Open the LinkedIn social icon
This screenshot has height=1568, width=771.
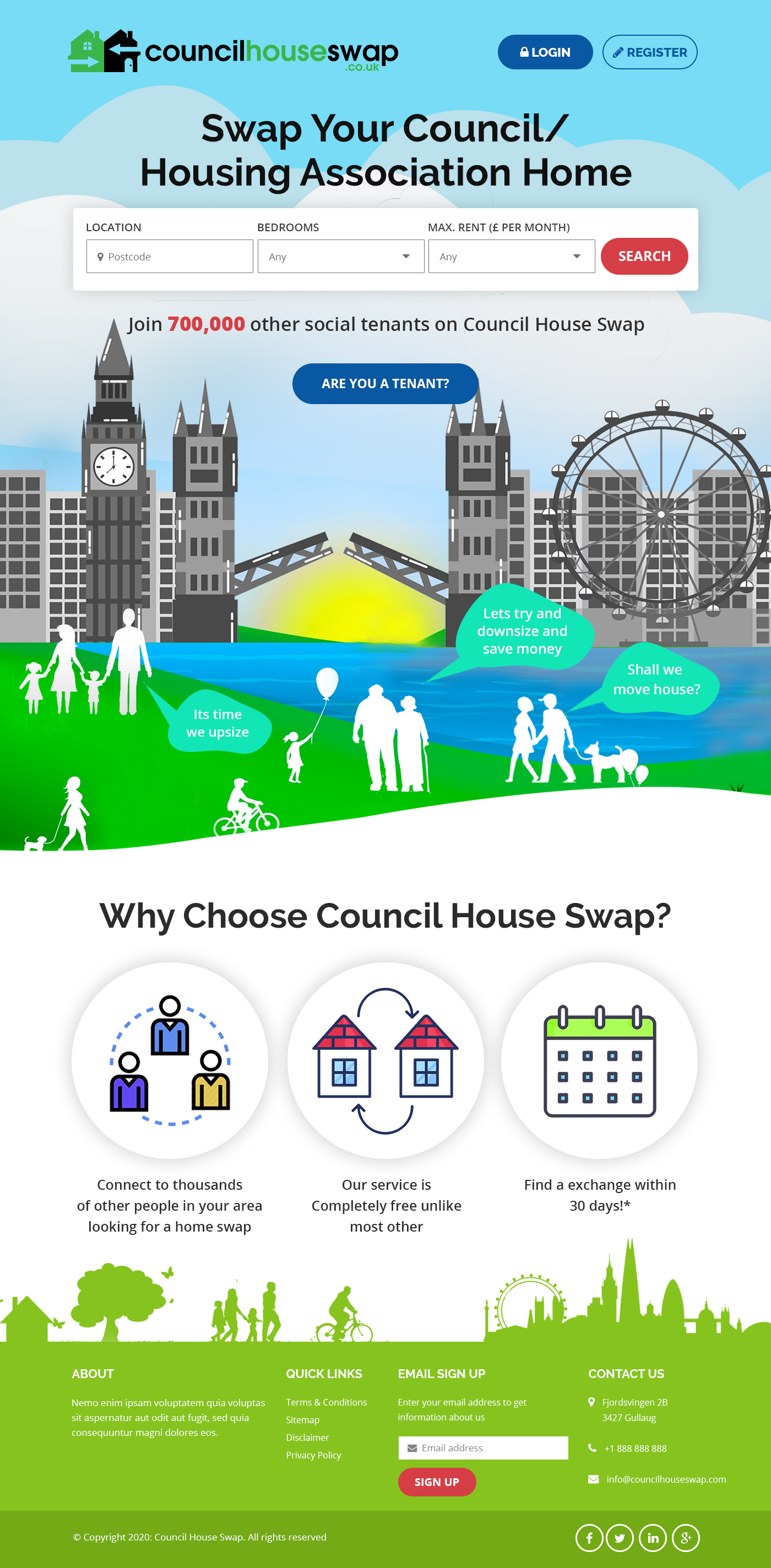click(653, 1538)
